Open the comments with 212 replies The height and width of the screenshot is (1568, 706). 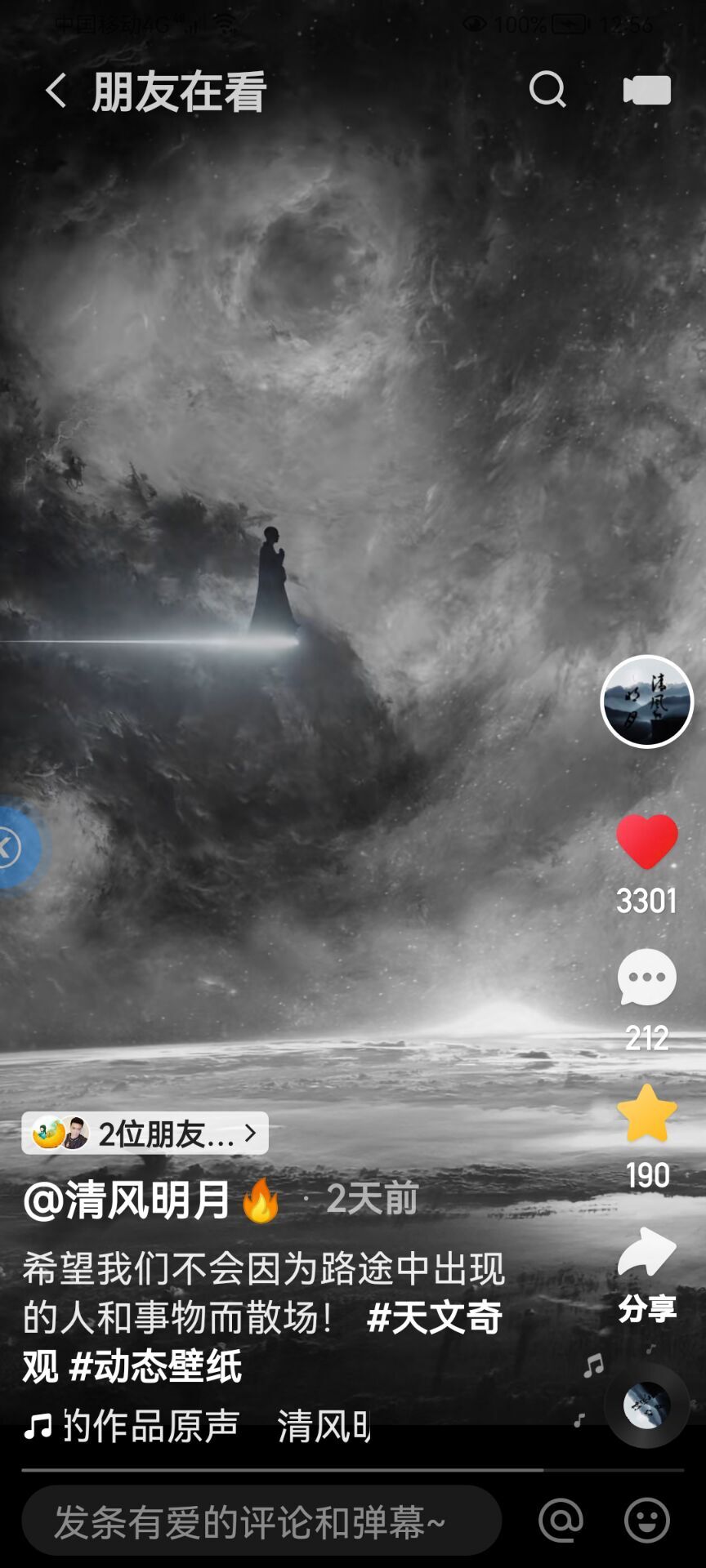coord(646,978)
